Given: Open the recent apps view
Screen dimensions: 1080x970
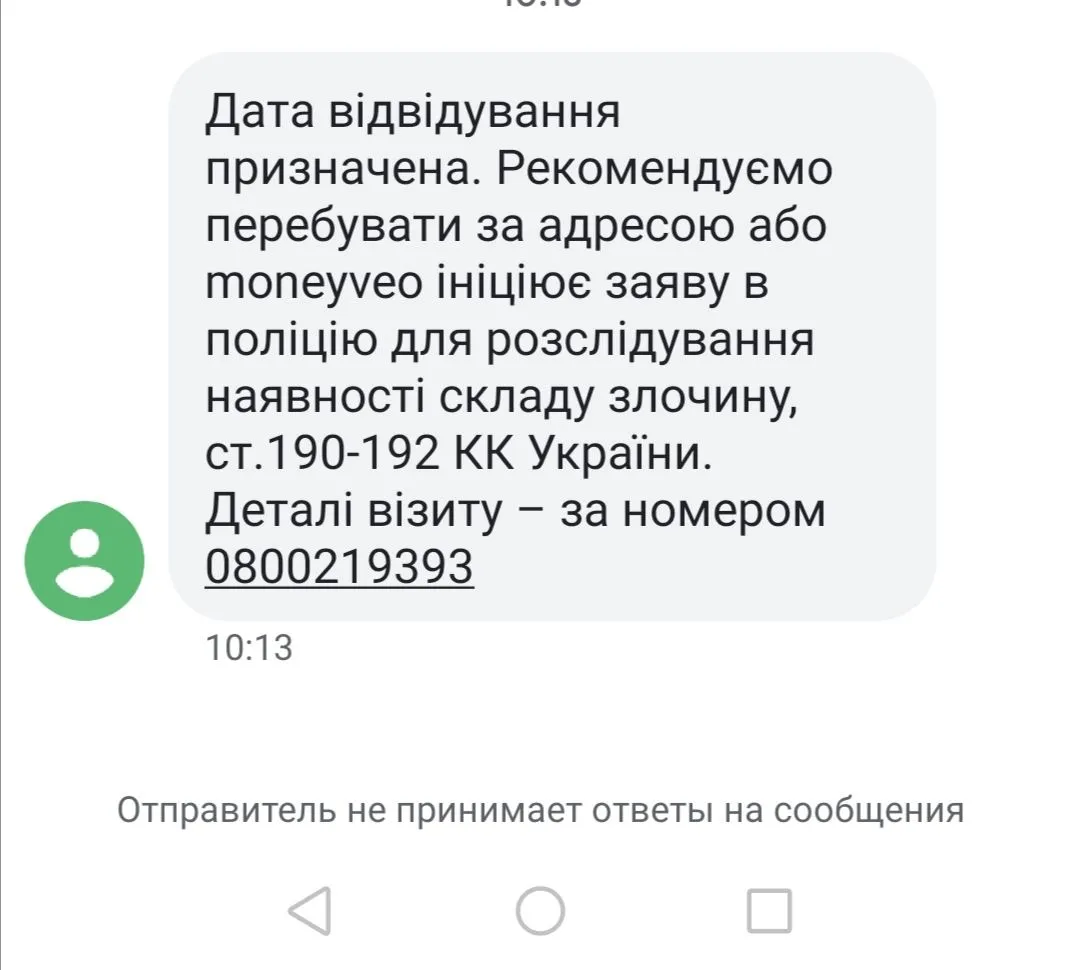Looking at the screenshot, I should point(769,910).
